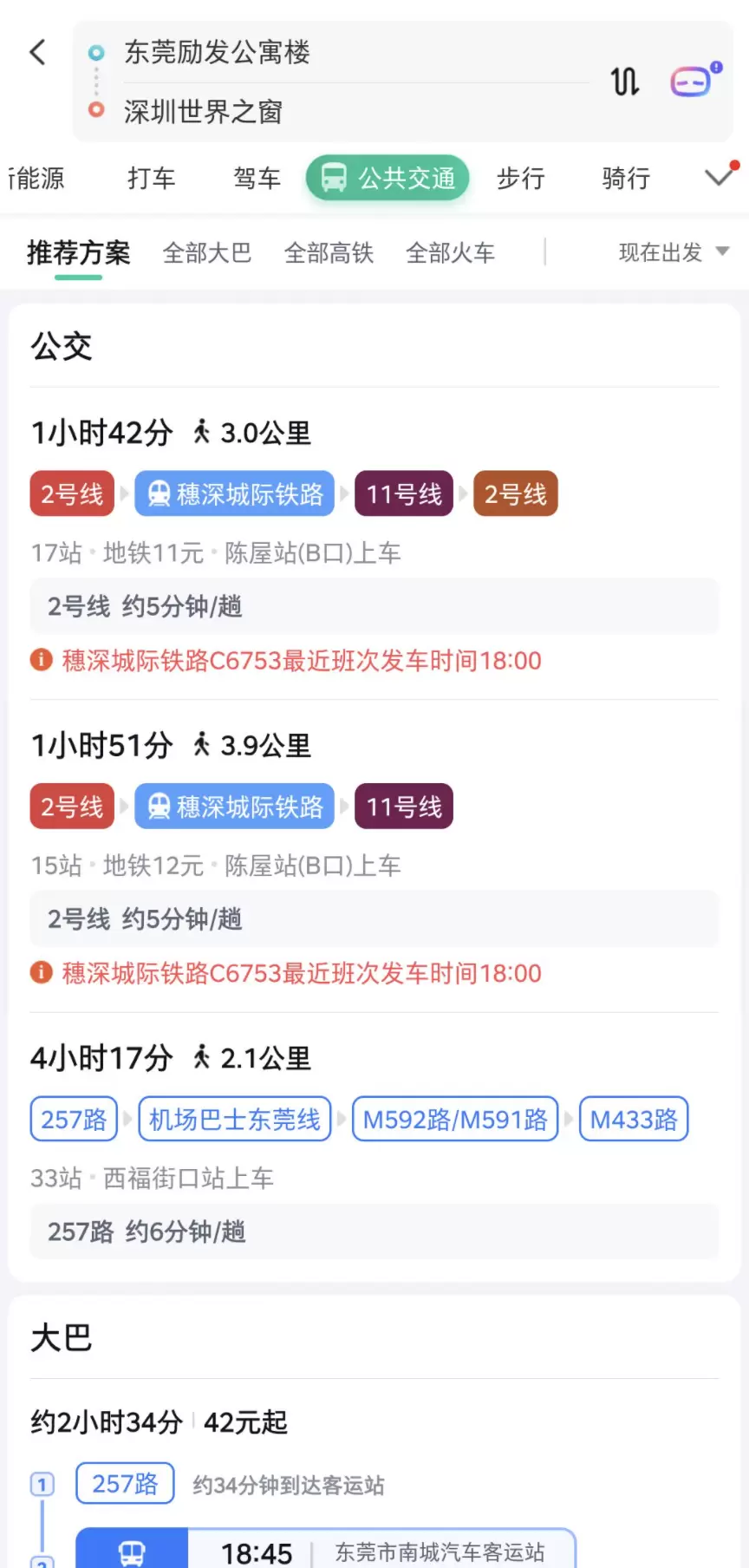Edit the starting point 东莞励发公寓楼

tap(217, 52)
